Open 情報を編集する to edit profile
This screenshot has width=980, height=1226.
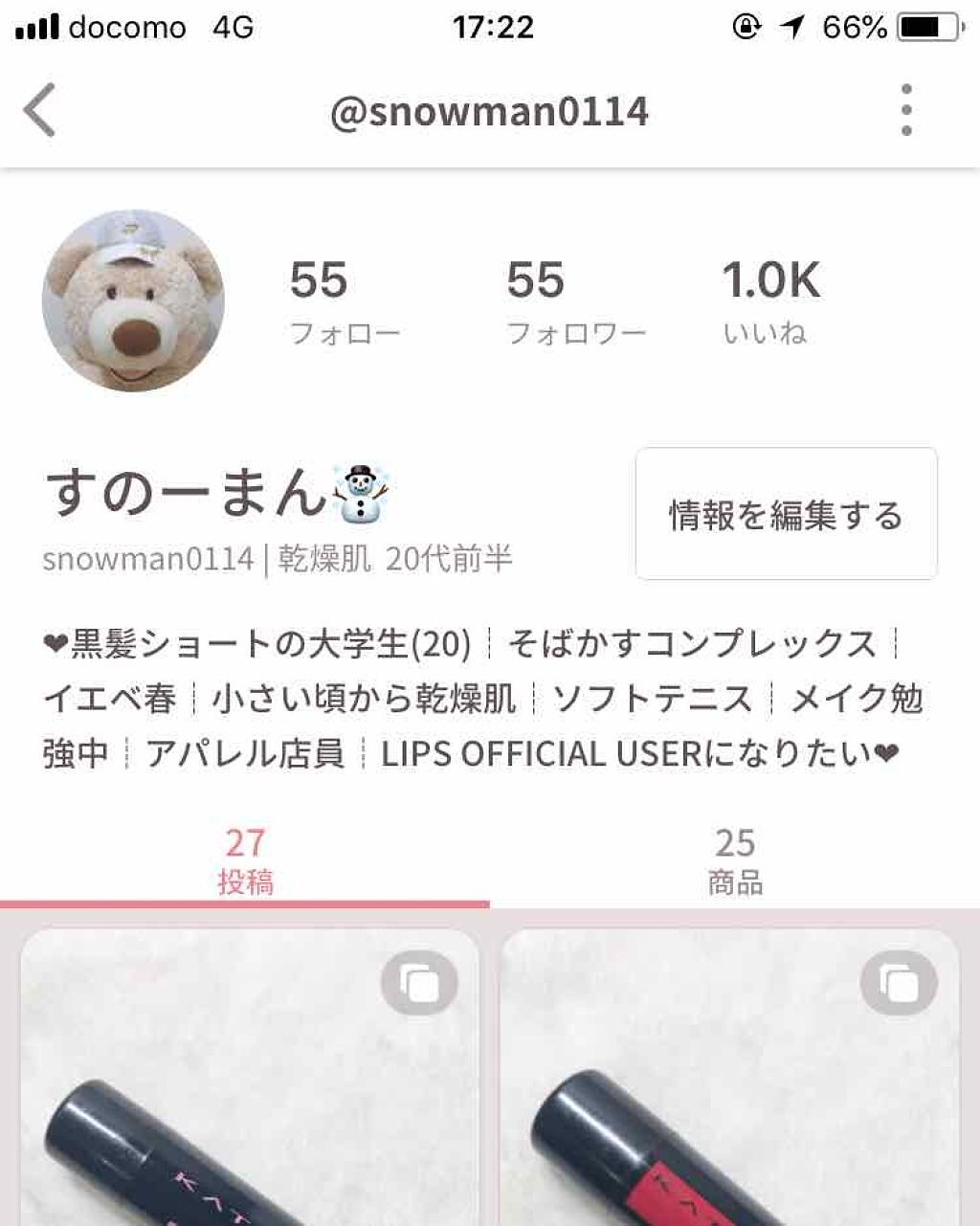click(785, 513)
